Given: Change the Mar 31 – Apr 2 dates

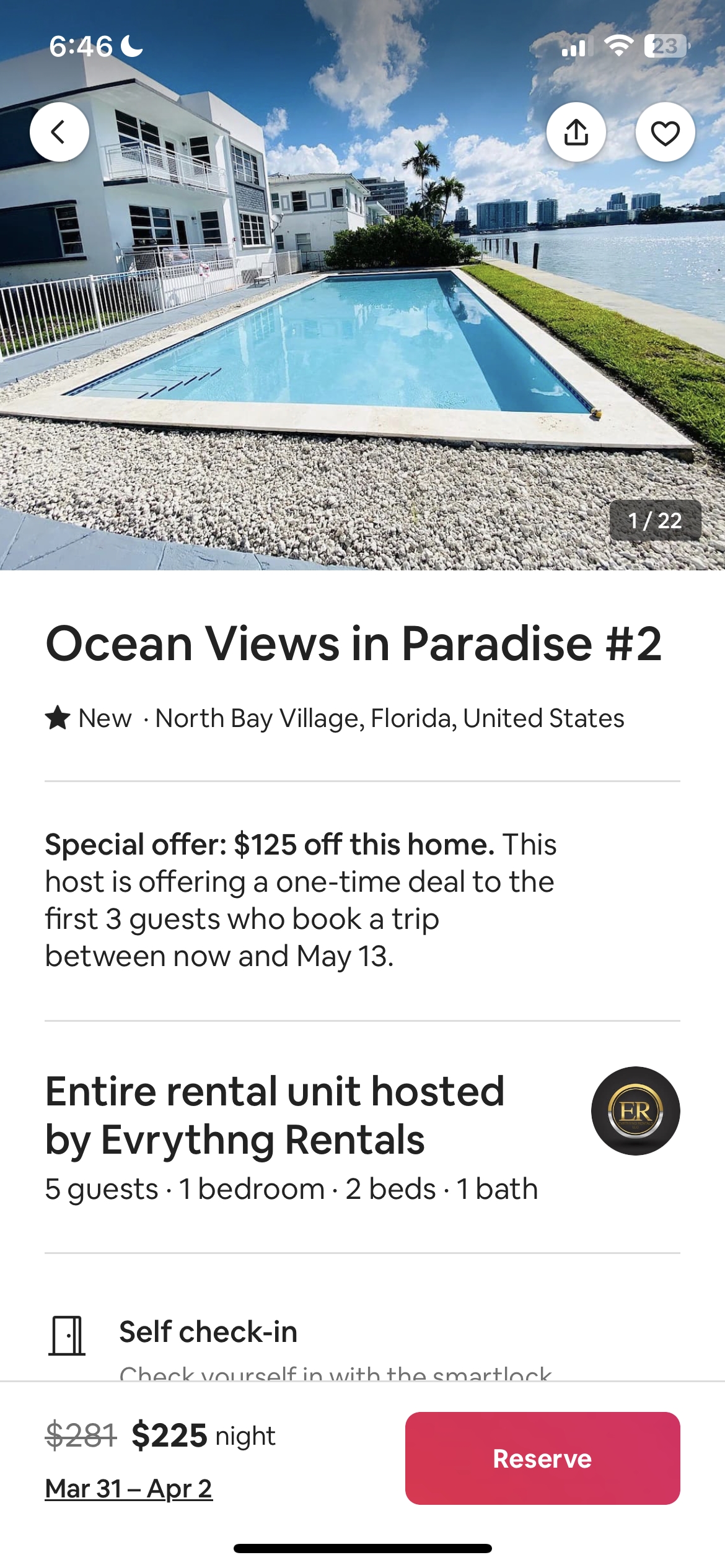Looking at the screenshot, I should click(129, 1489).
